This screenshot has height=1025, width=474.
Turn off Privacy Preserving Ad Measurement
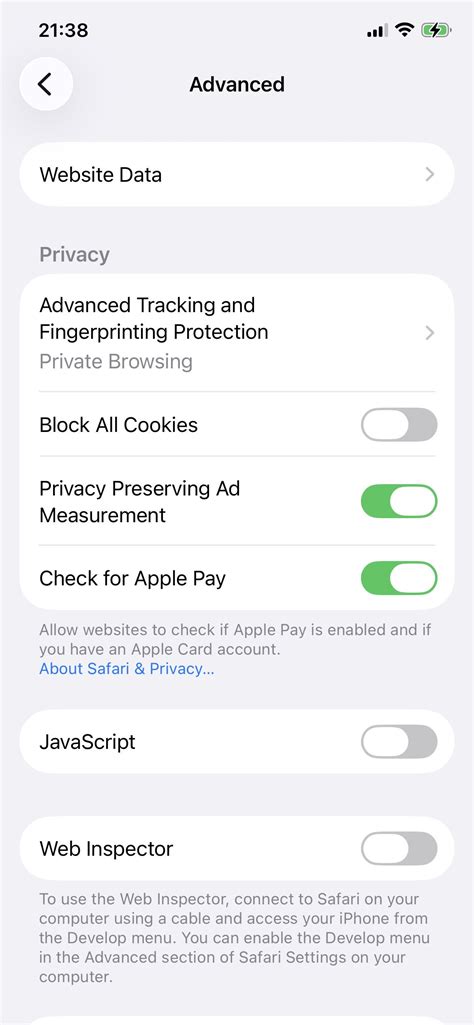point(399,501)
